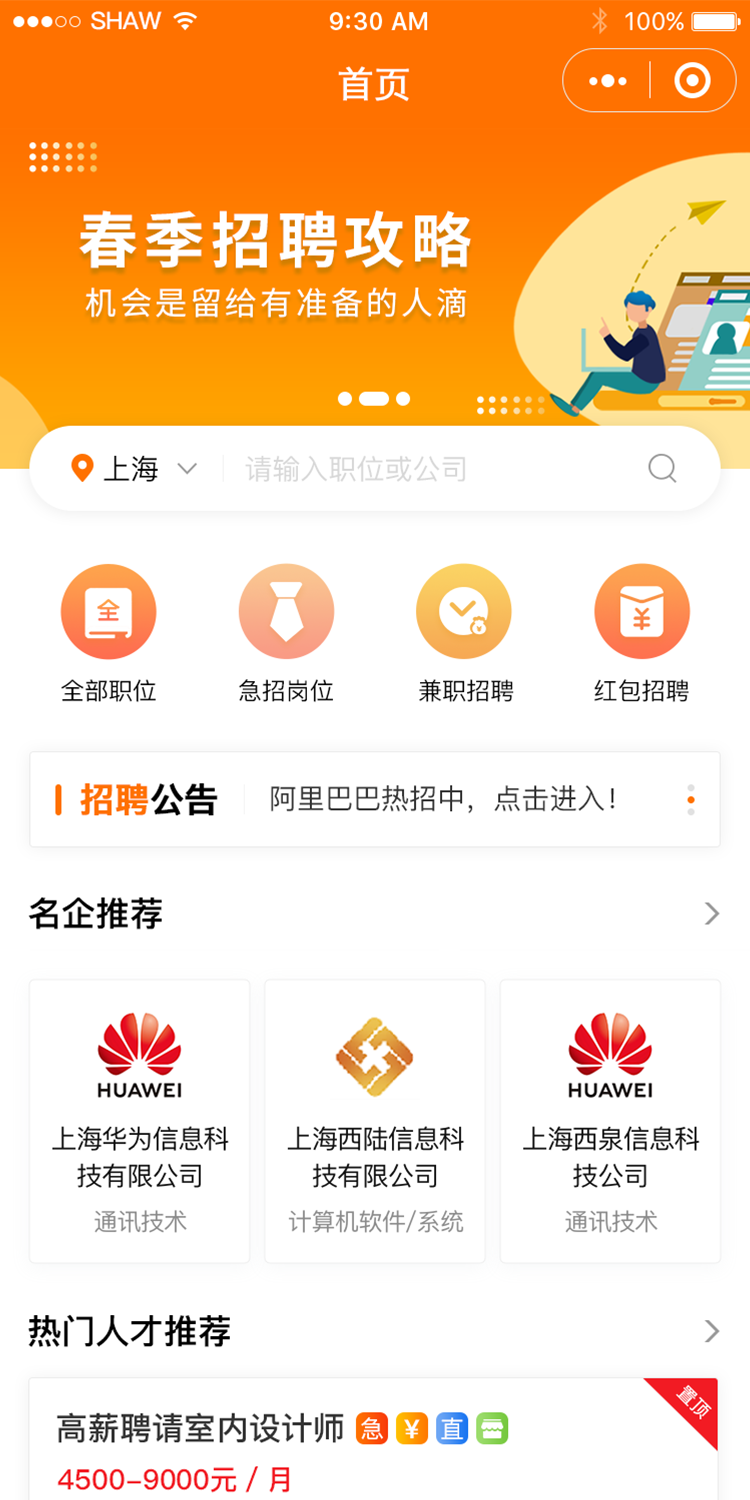The image size is (750, 1500).
Task: Open 上海华为信息科技有限公司 company card
Action: pos(140,1121)
